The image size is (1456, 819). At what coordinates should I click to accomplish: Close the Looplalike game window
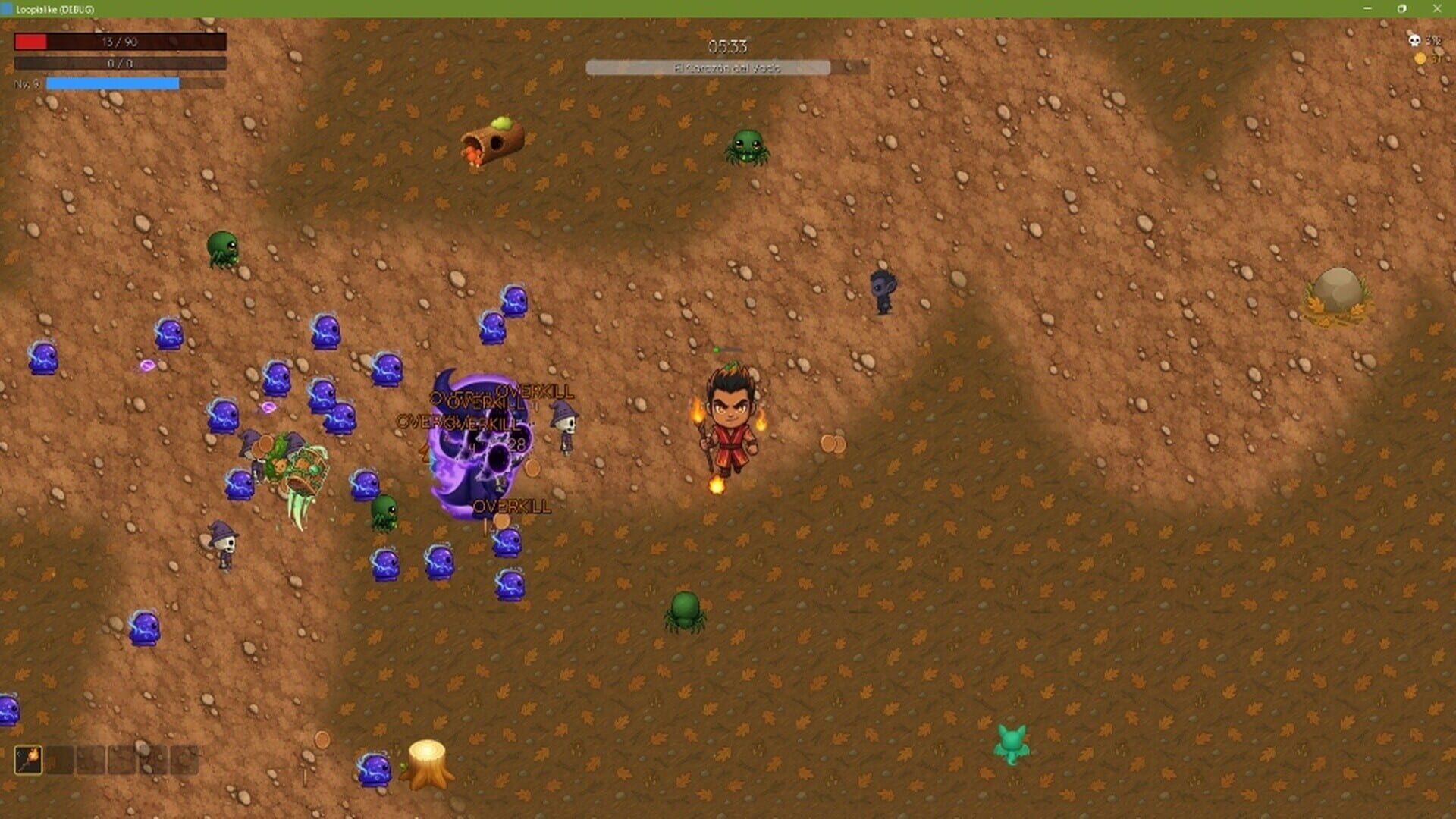1437,8
